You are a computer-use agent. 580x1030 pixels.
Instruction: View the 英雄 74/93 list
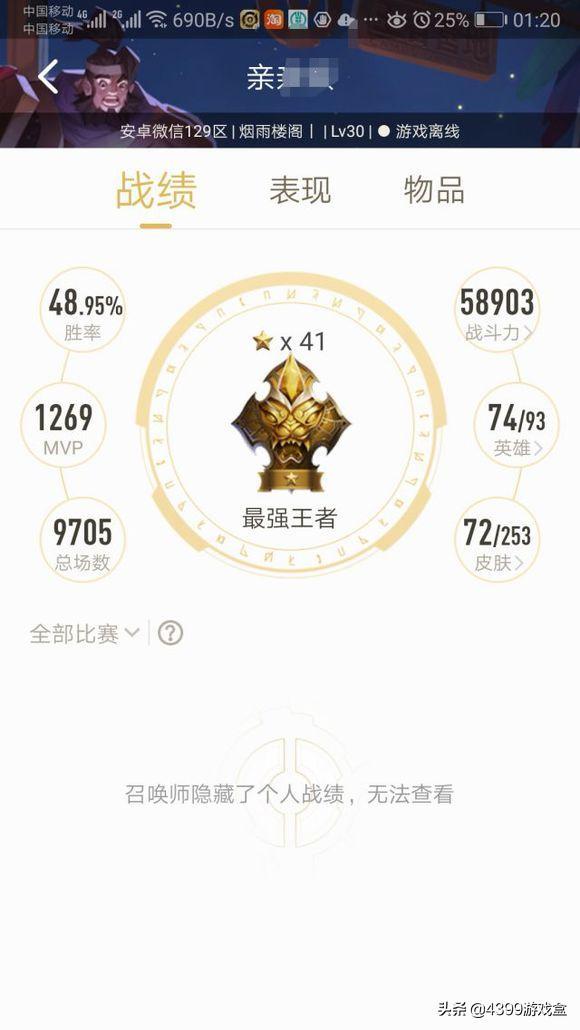coord(516,426)
